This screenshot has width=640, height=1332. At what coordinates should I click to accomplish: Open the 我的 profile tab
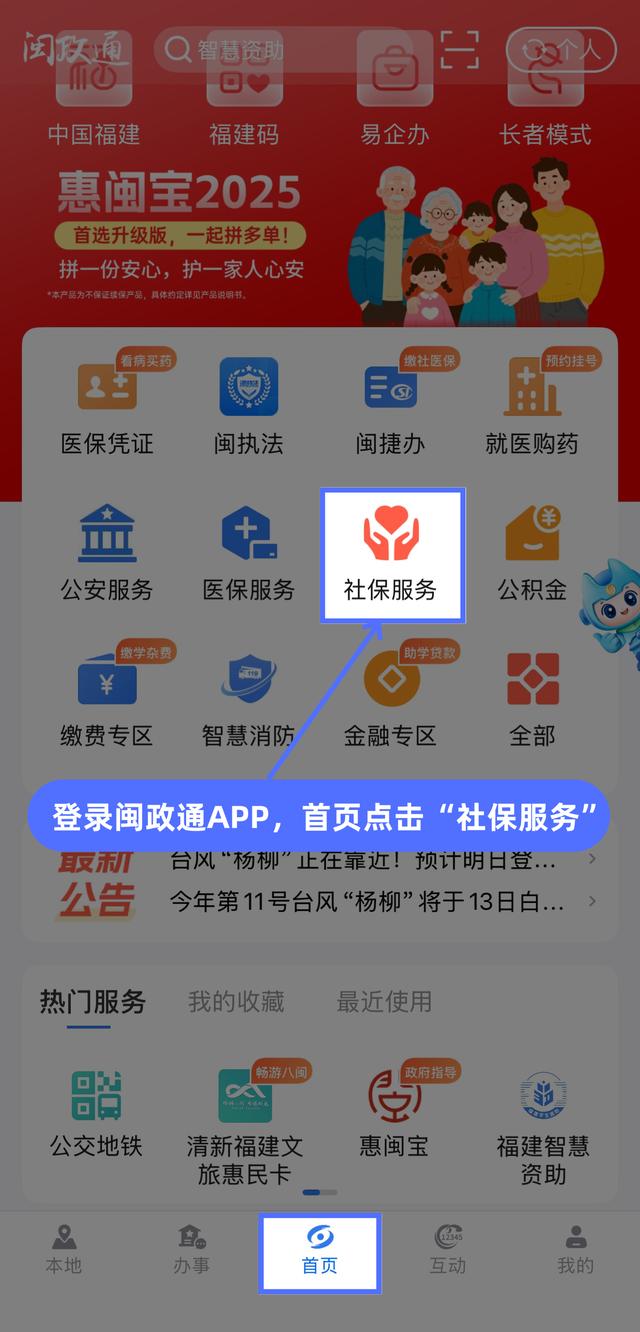(575, 1250)
